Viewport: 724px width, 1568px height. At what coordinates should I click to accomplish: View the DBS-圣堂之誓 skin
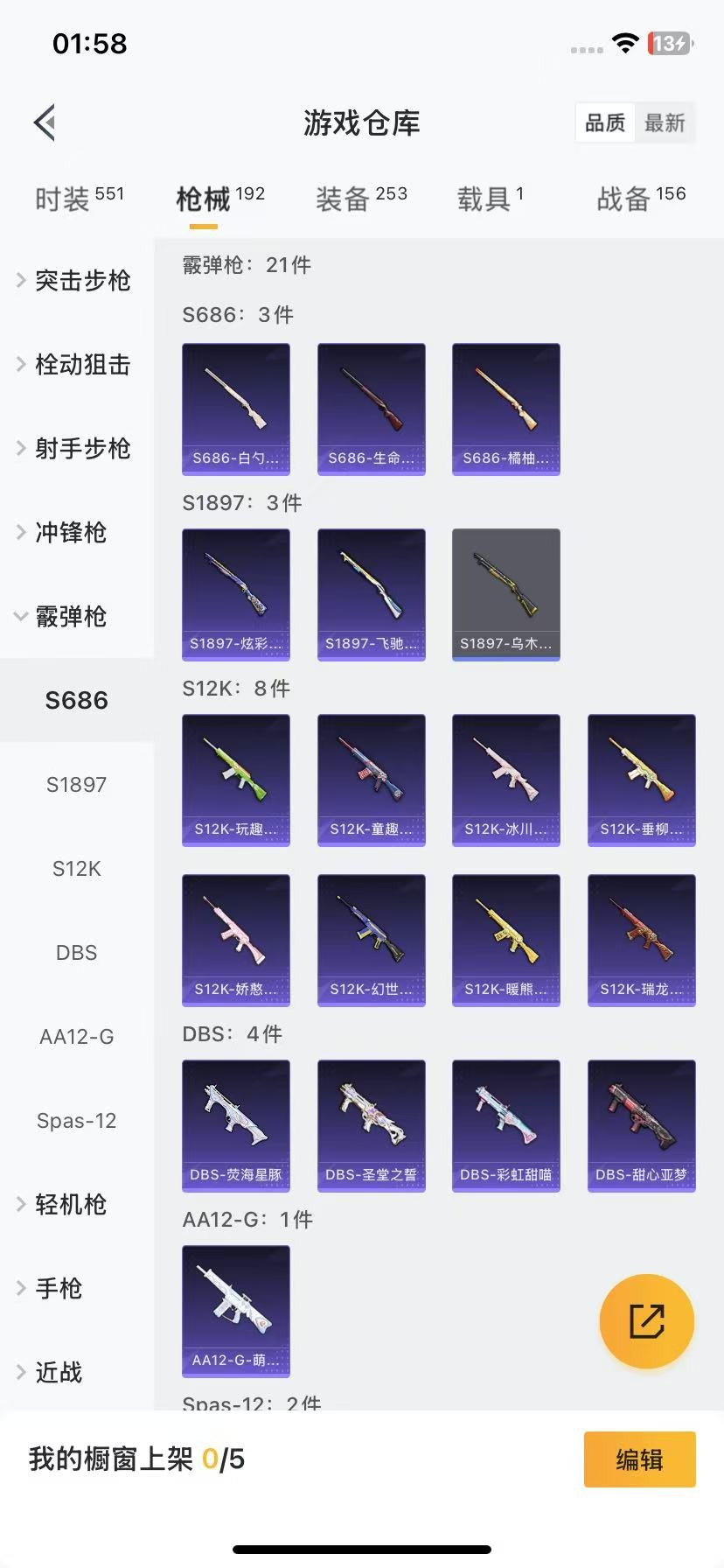pos(372,1126)
